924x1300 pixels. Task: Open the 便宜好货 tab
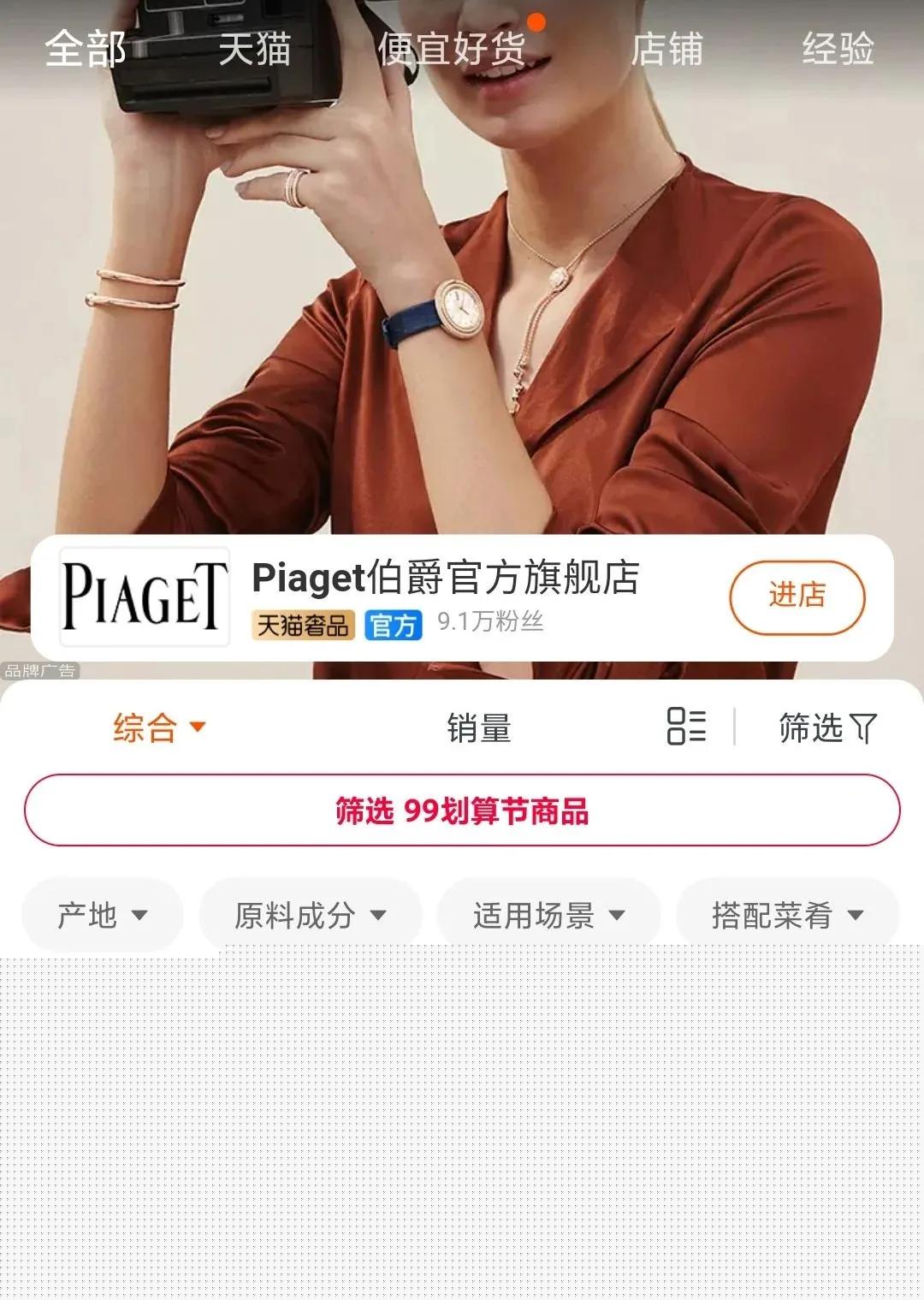pyautogui.click(x=452, y=49)
